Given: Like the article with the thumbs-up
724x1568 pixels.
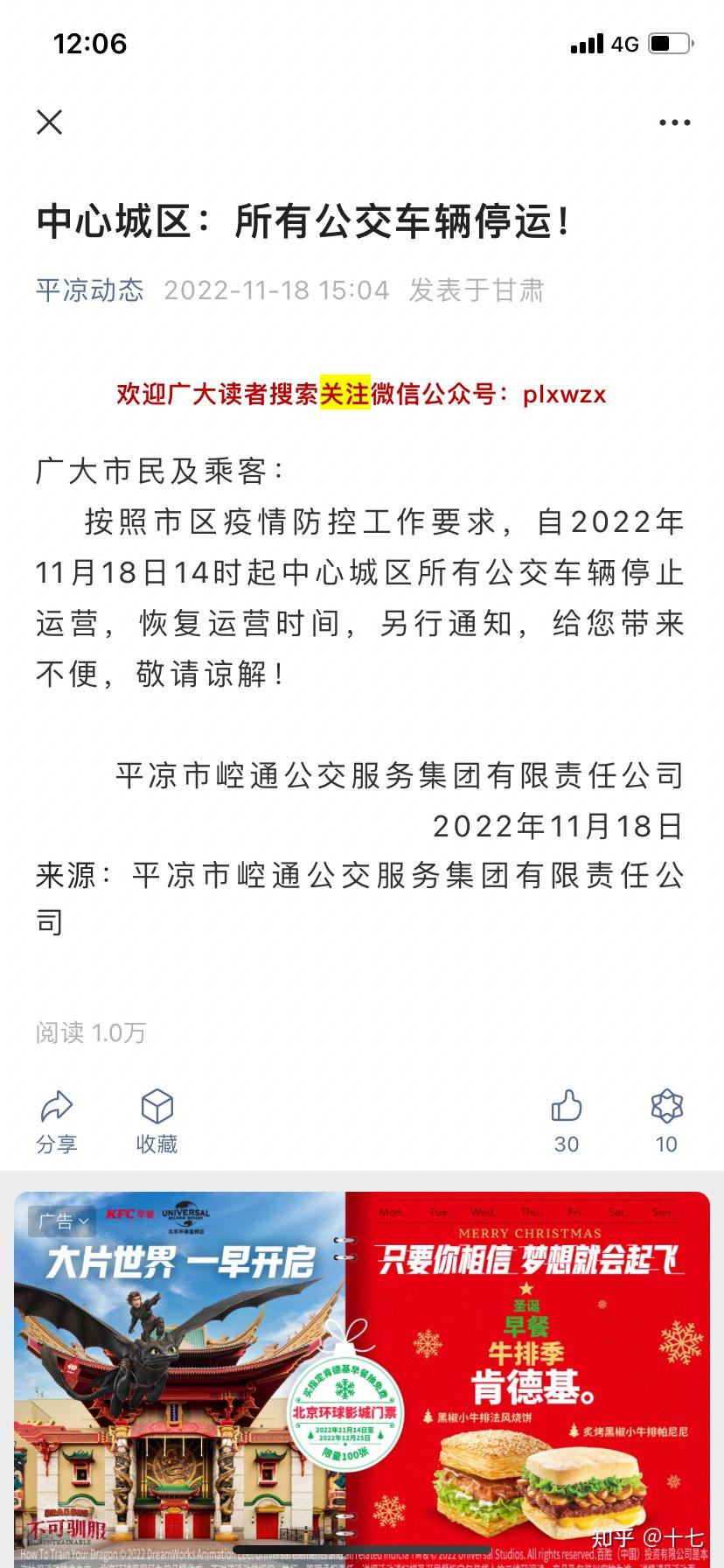Looking at the screenshot, I should [567, 1122].
